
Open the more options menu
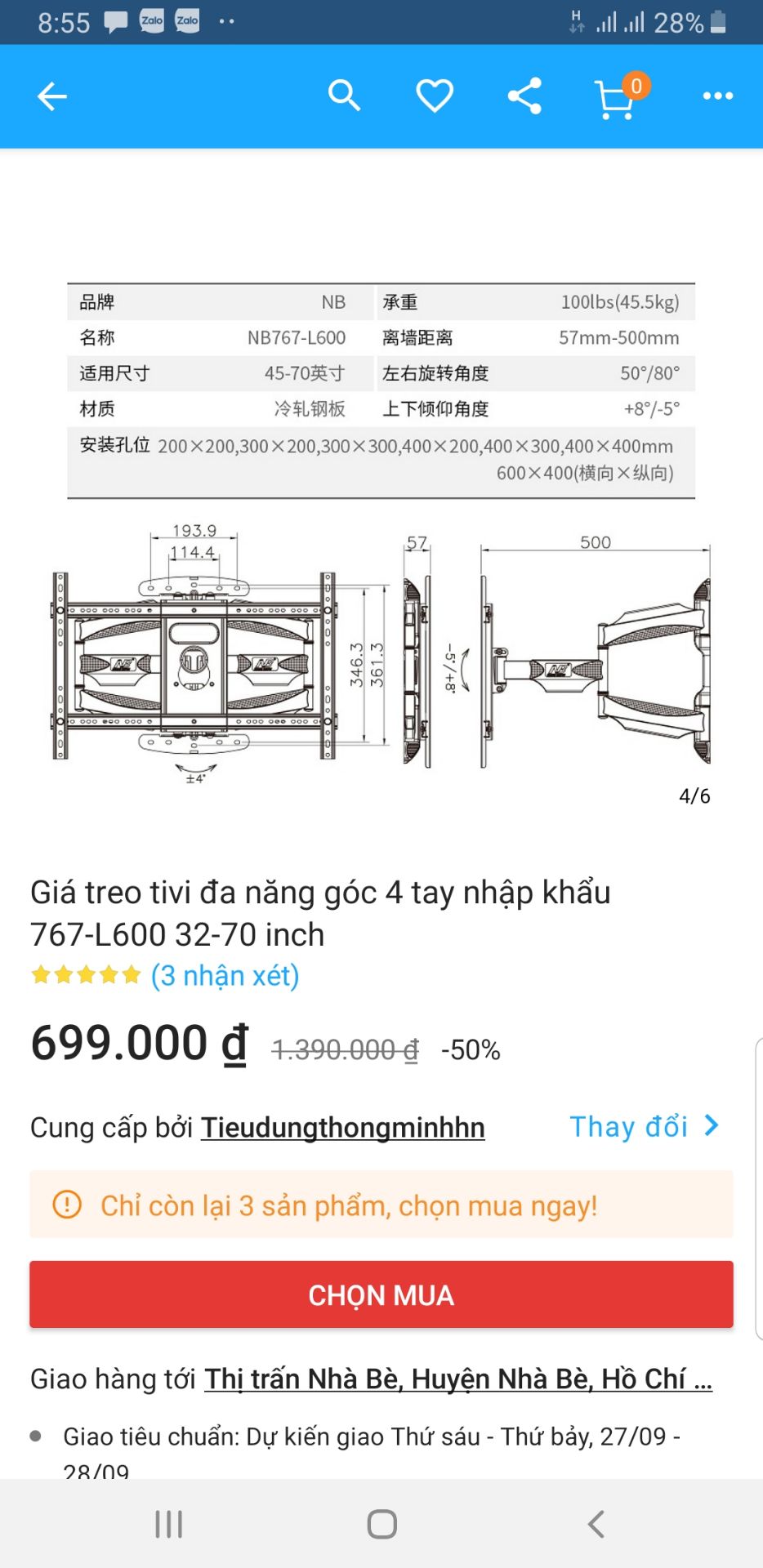[x=716, y=96]
